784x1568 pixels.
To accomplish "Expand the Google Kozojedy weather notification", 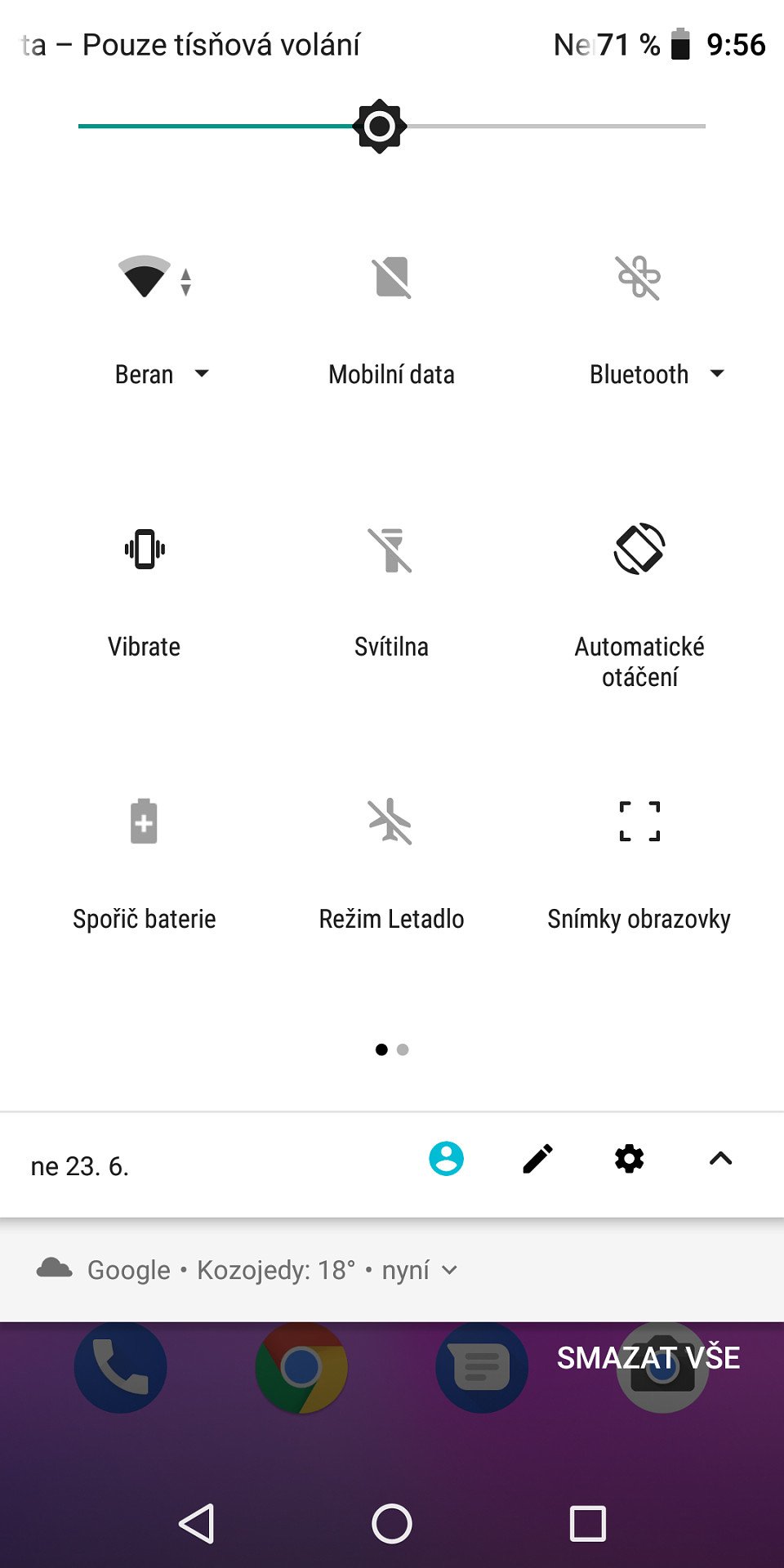I will coord(449,1270).
